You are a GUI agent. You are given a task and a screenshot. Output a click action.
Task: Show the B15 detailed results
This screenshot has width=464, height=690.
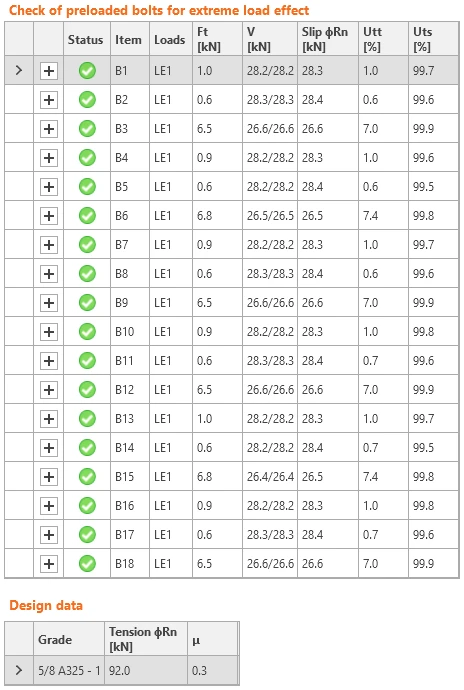click(49, 477)
